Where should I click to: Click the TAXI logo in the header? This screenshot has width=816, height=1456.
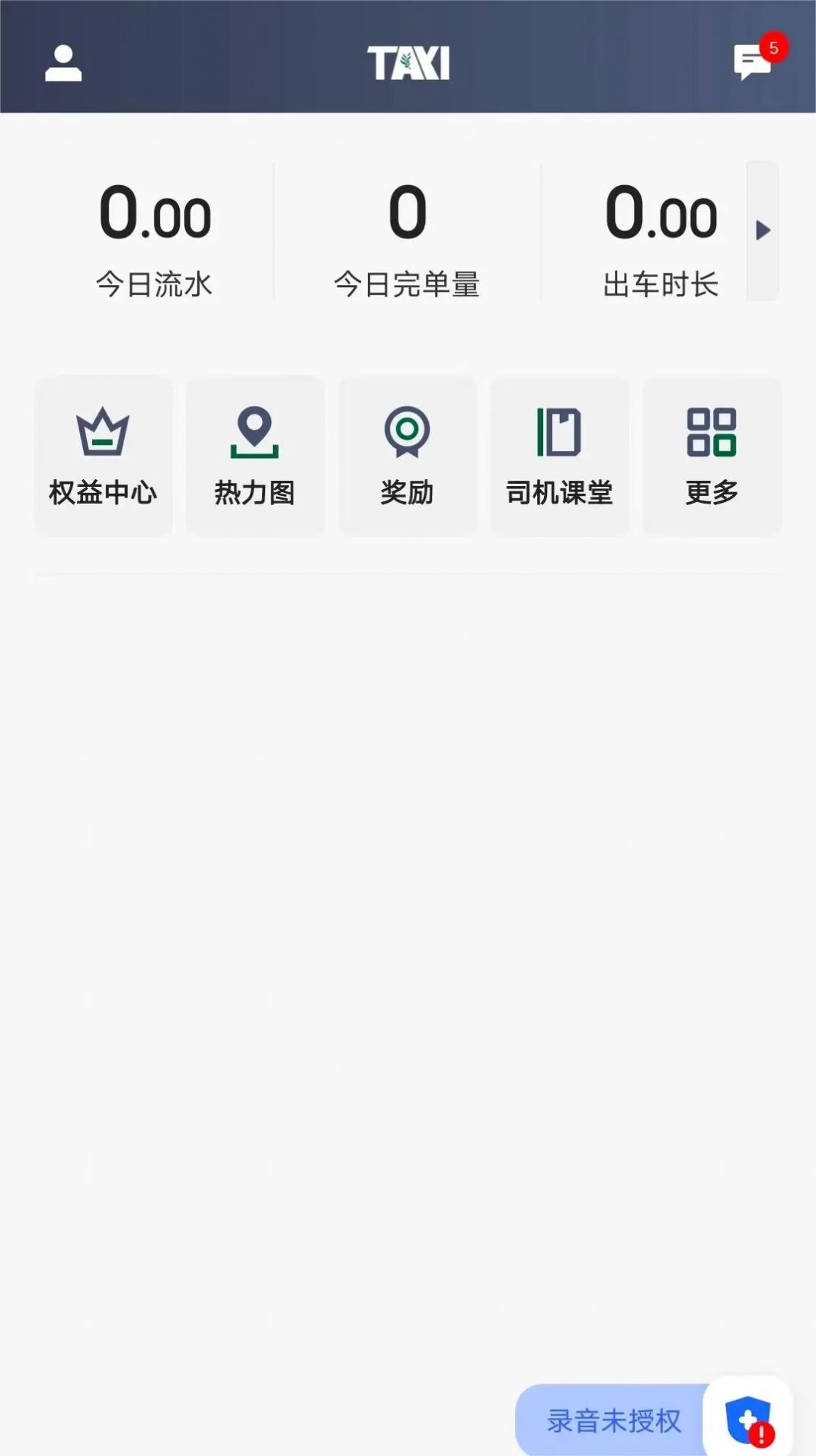(408, 61)
